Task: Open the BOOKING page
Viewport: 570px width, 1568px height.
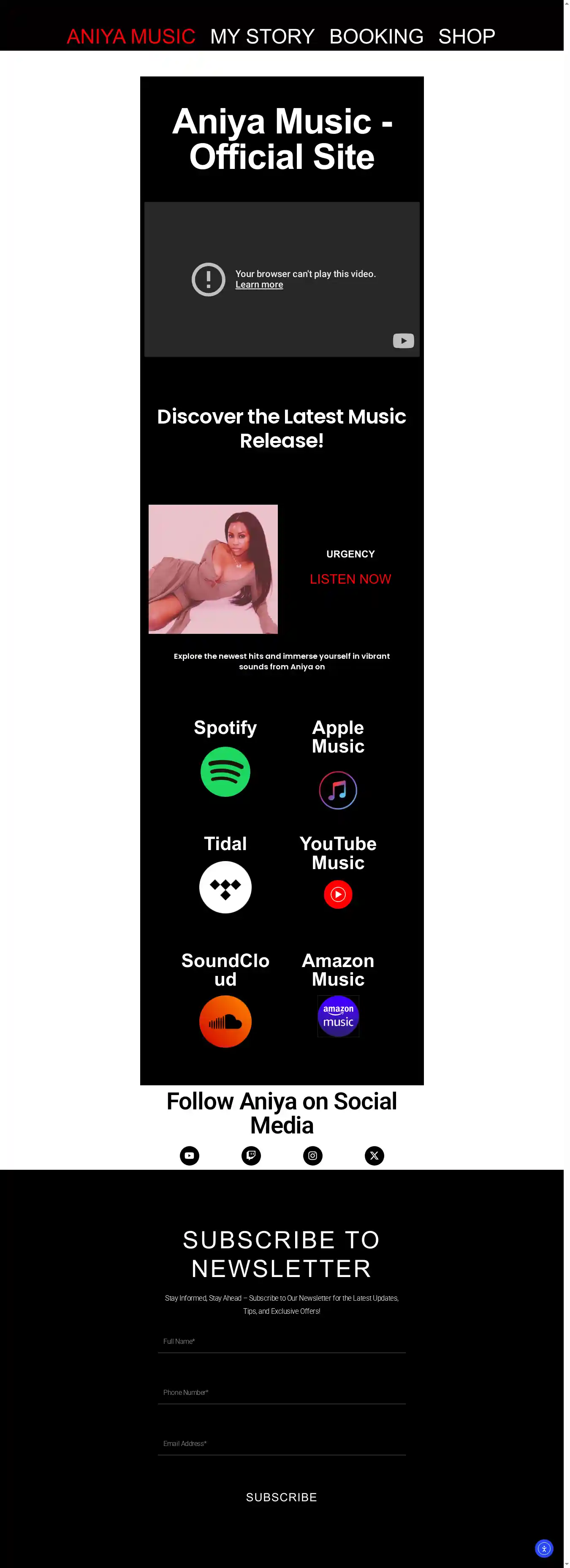Action: point(376,36)
